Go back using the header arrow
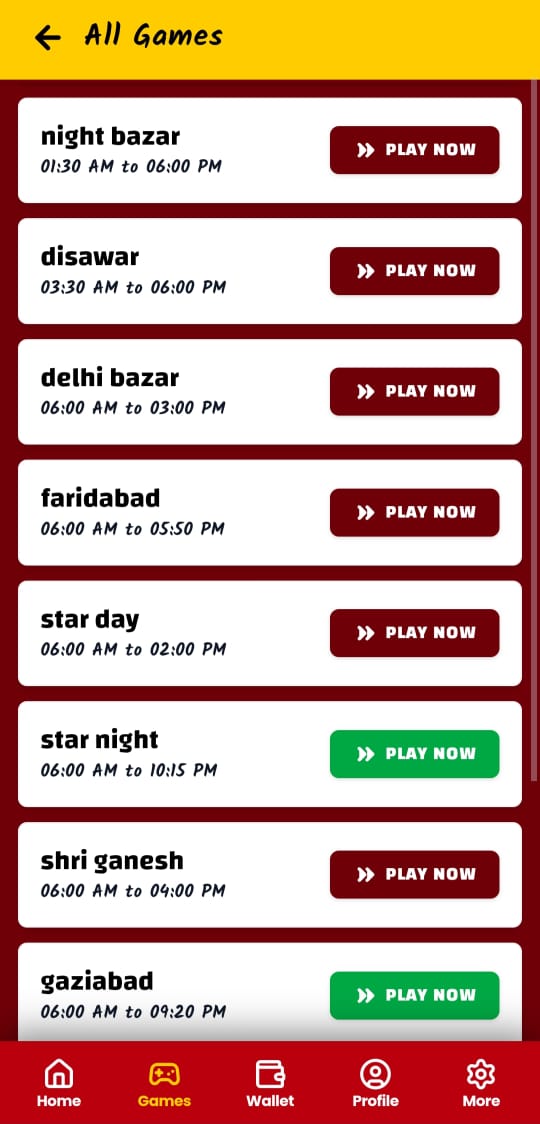540x1124 pixels. point(47,37)
